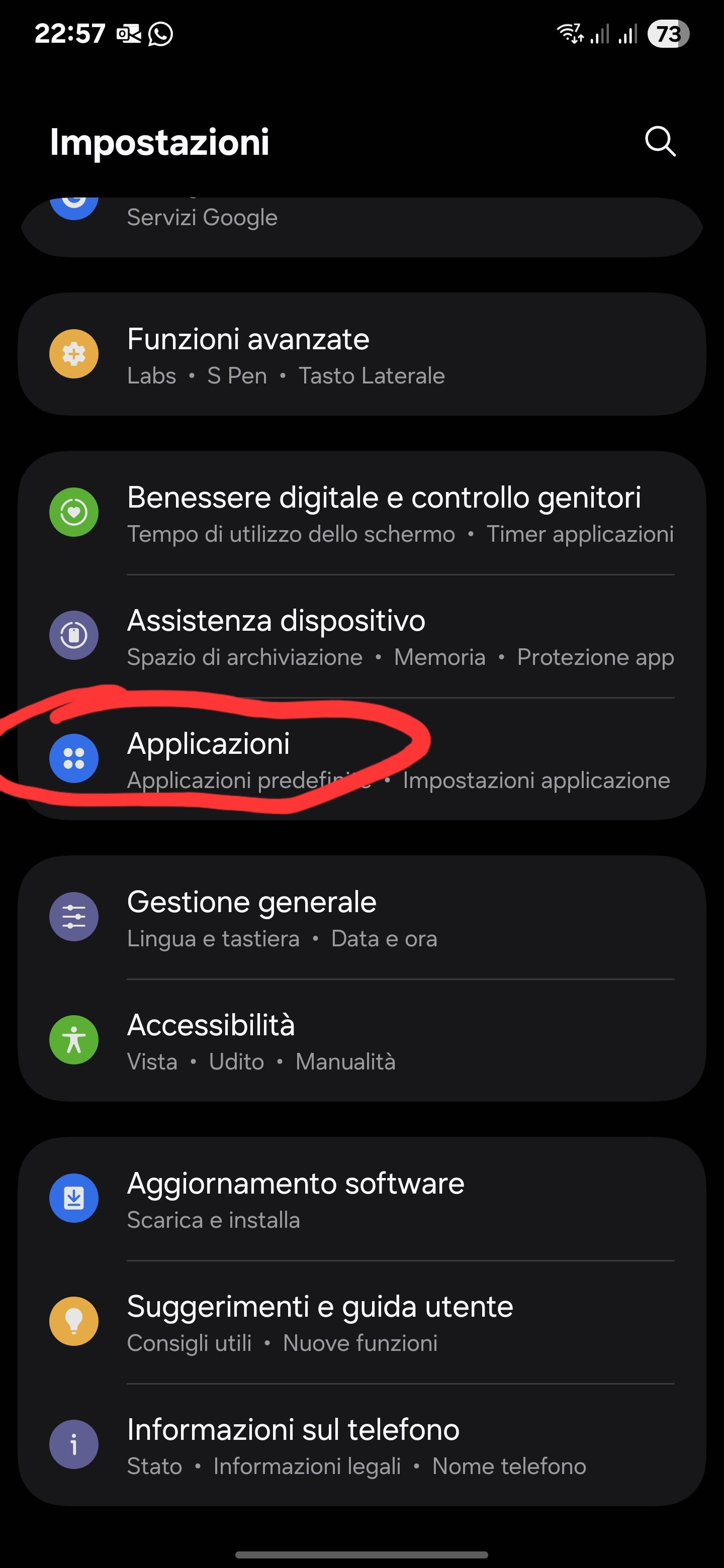
Task: Open Suggerimenti e guida utente
Action: click(x=361, y=1322)
